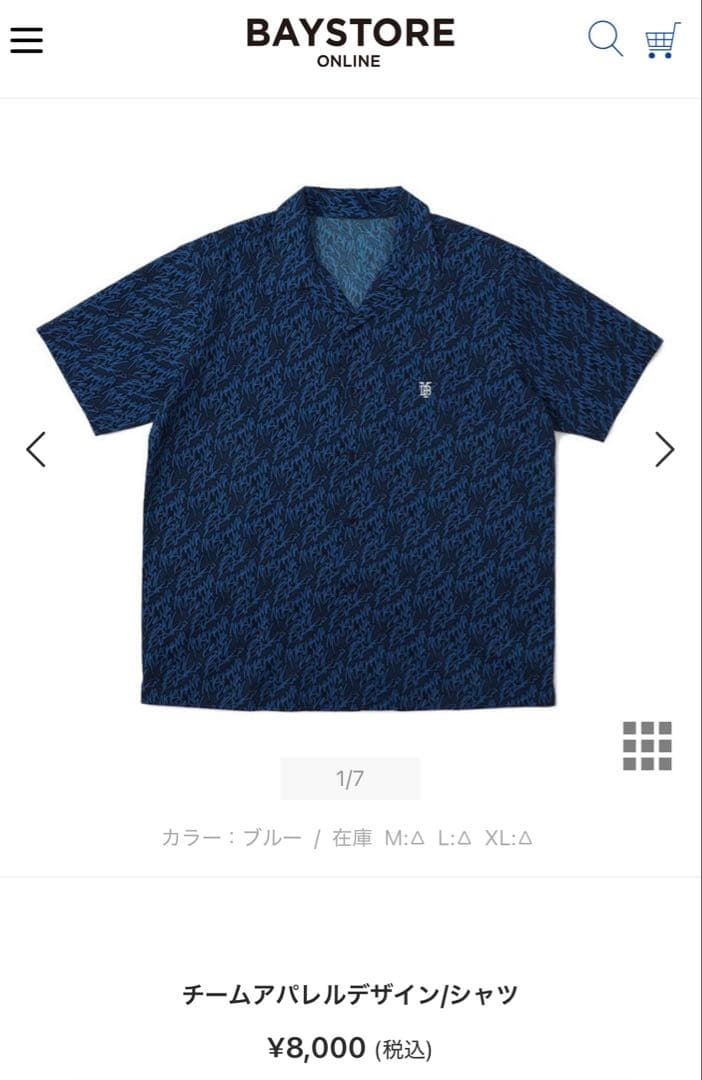
Task: Open the search magnifier
Action: (605, 40)
